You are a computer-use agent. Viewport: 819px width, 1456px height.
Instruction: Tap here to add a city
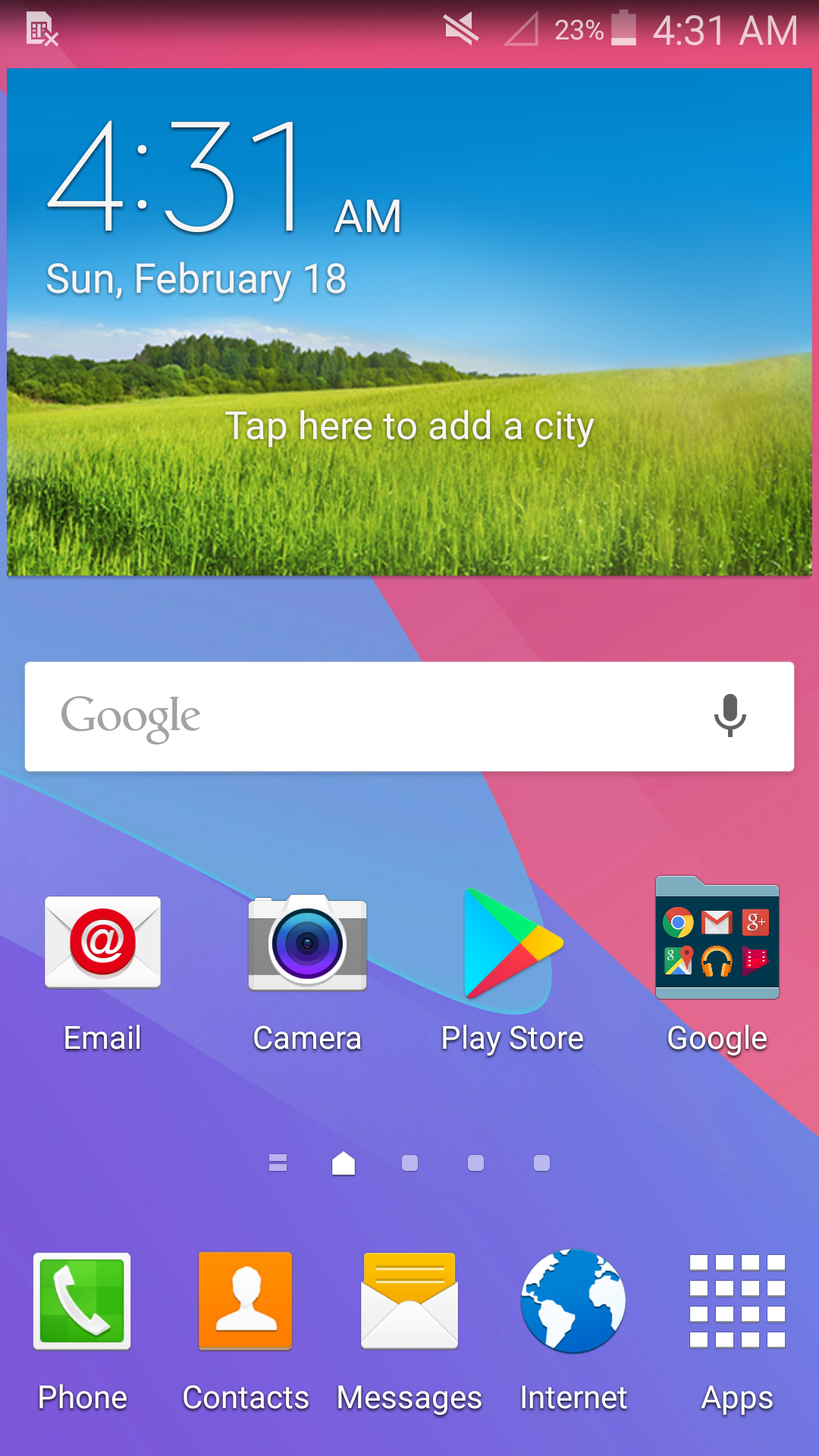click(x=409, y=426)
